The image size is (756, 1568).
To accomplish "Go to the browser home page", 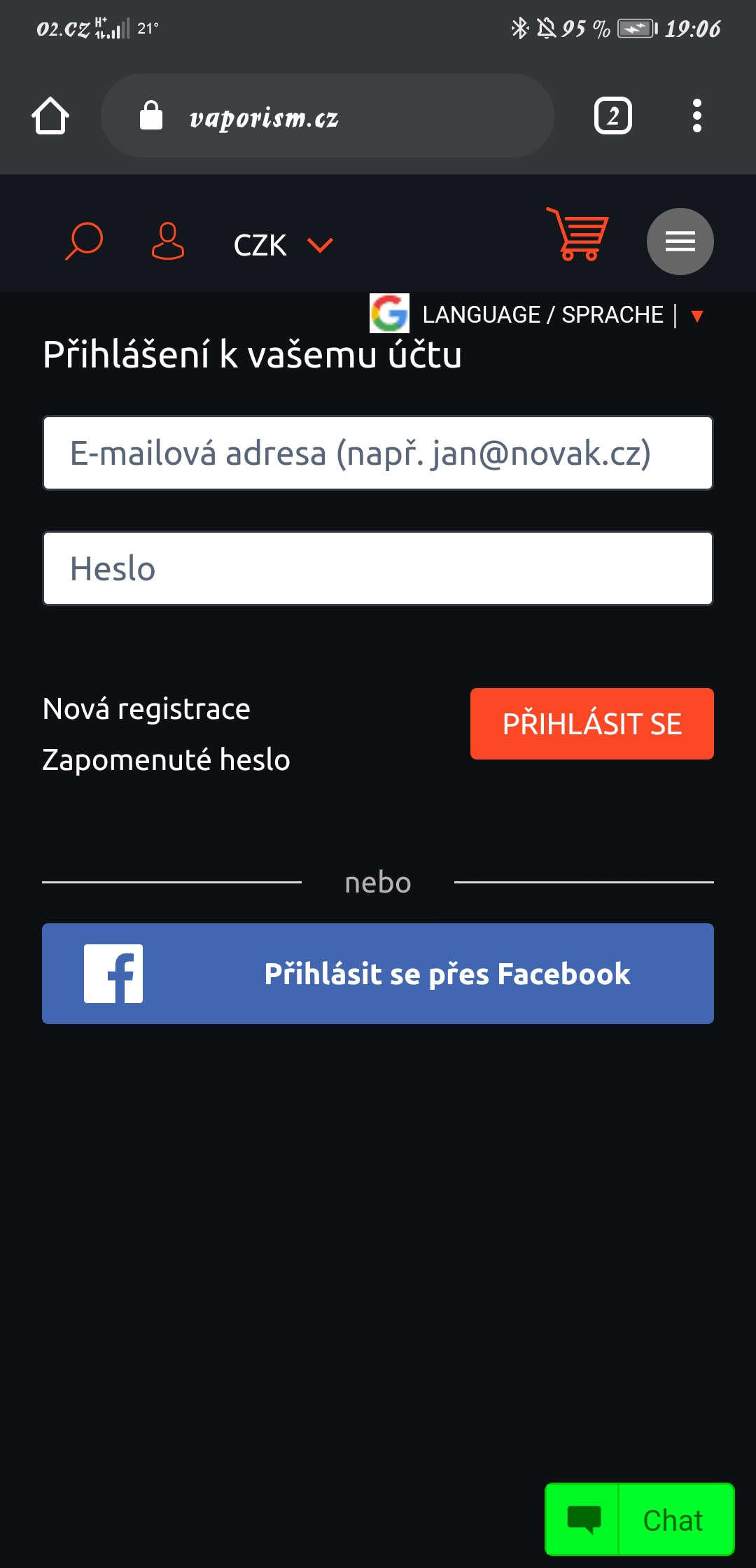I will [x=50, y=115].
